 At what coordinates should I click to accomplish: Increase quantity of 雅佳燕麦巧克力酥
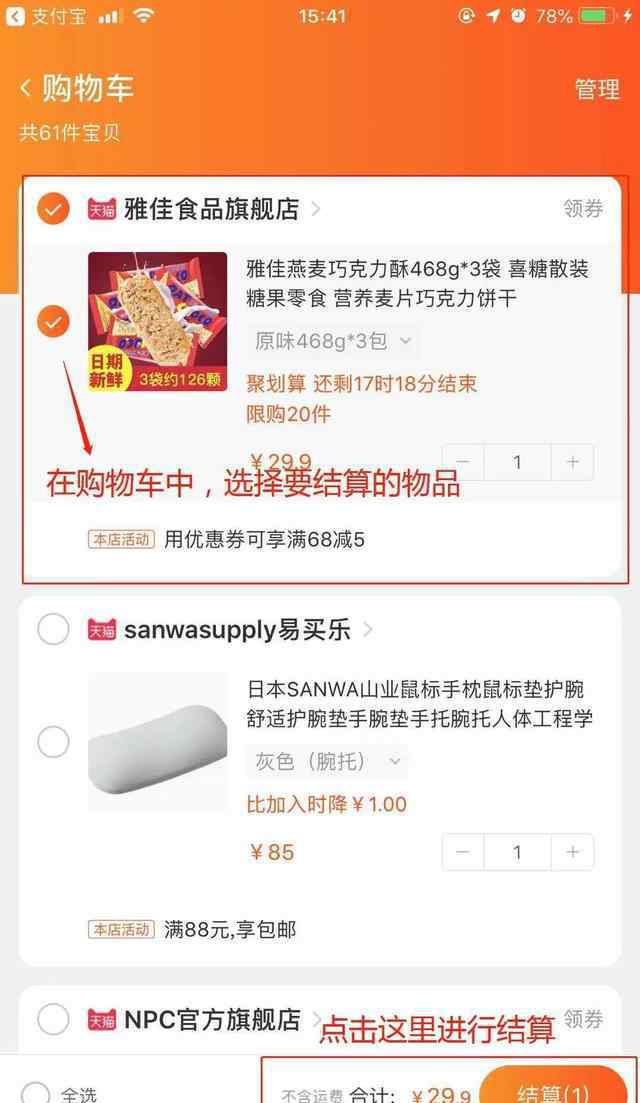(x=572, y=462)
